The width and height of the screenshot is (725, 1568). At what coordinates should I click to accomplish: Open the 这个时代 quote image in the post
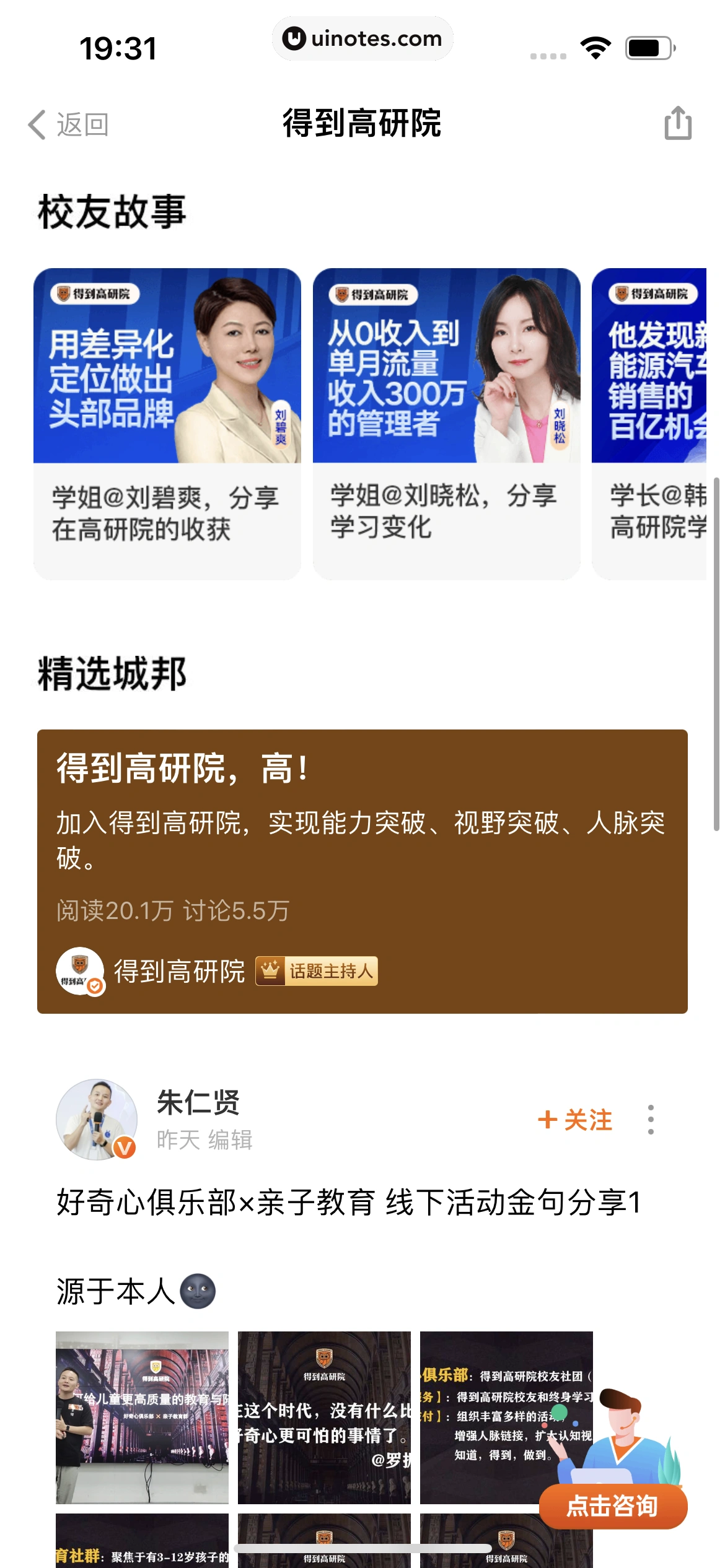tap(324, 1417)
